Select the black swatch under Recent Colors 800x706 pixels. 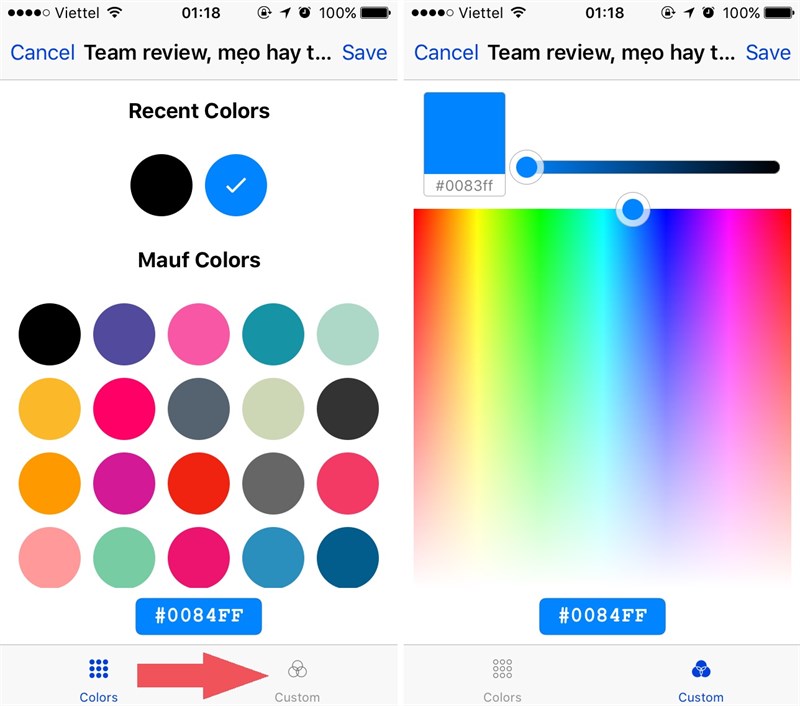click(x=161, y=185)
